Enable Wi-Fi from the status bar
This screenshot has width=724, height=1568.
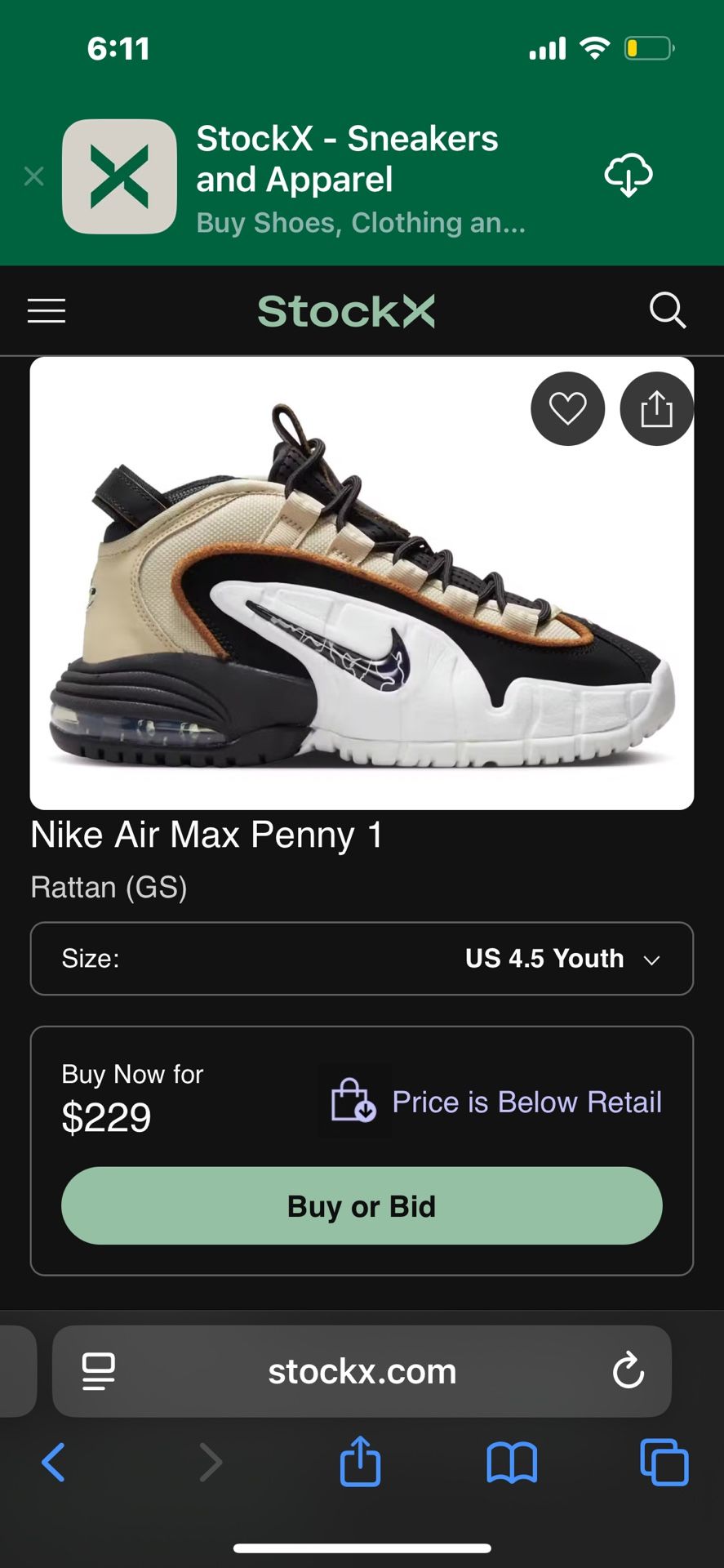pyautogui.click(x=595, y=48)
